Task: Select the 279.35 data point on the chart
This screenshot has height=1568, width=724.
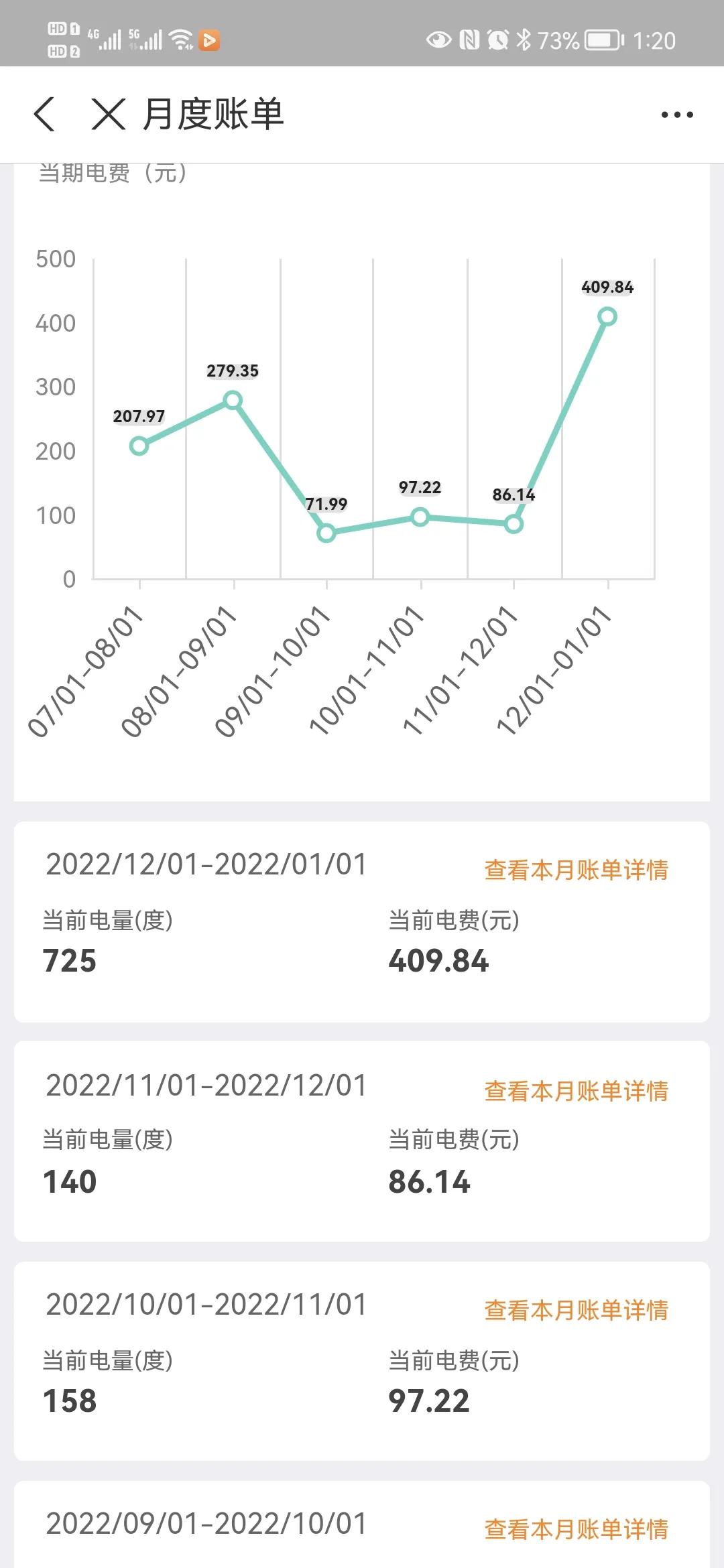Action: [233, 399]
